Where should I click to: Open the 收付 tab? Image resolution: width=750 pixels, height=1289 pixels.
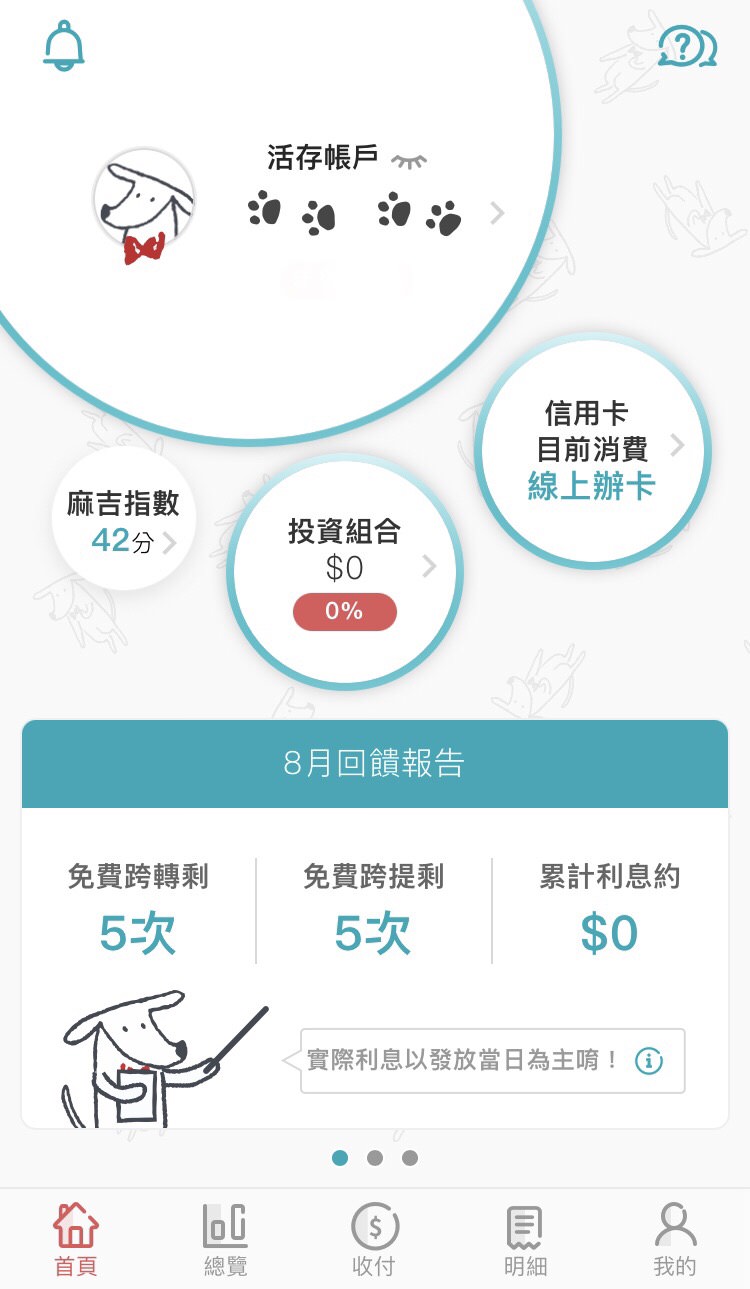click(375, 1240)
